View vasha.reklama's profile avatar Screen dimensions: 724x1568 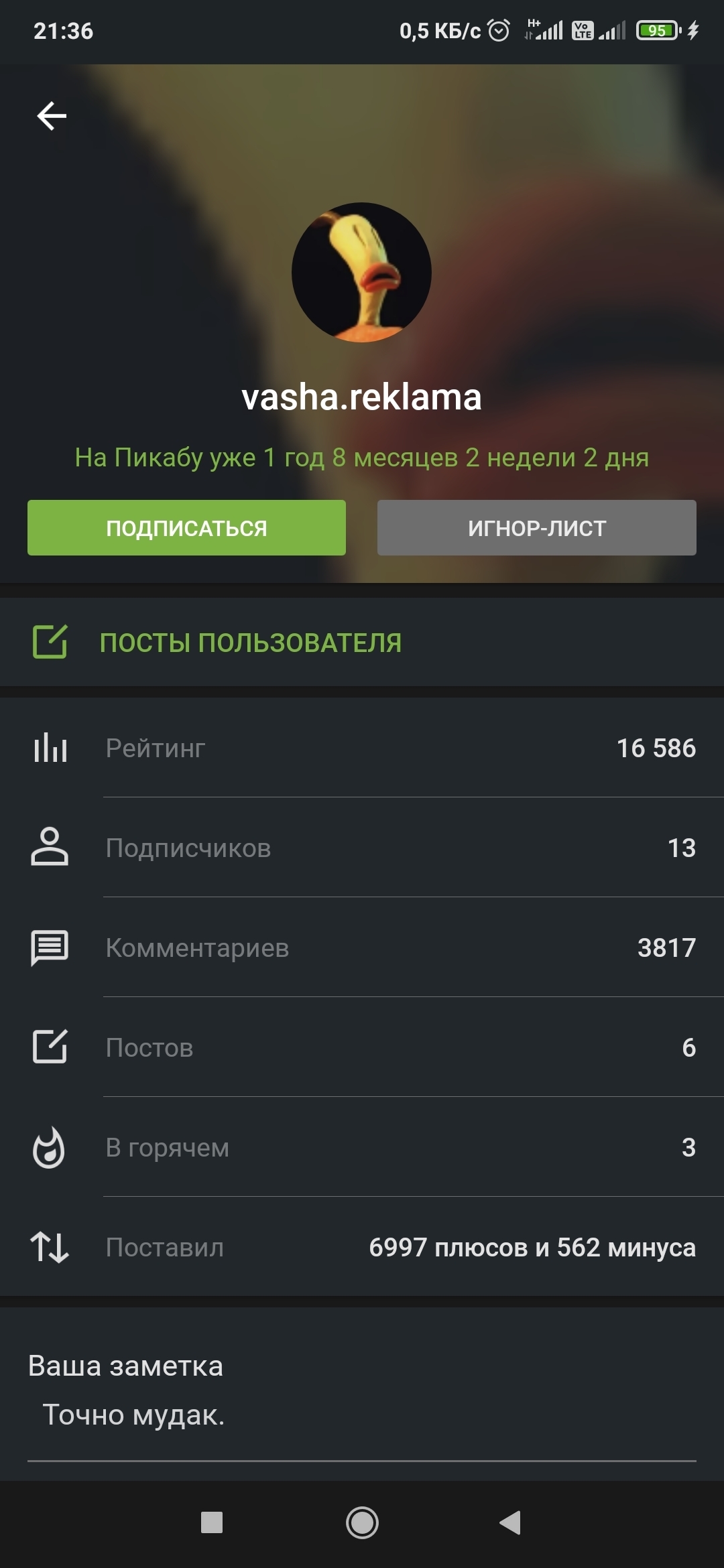[x=361, y=273]
